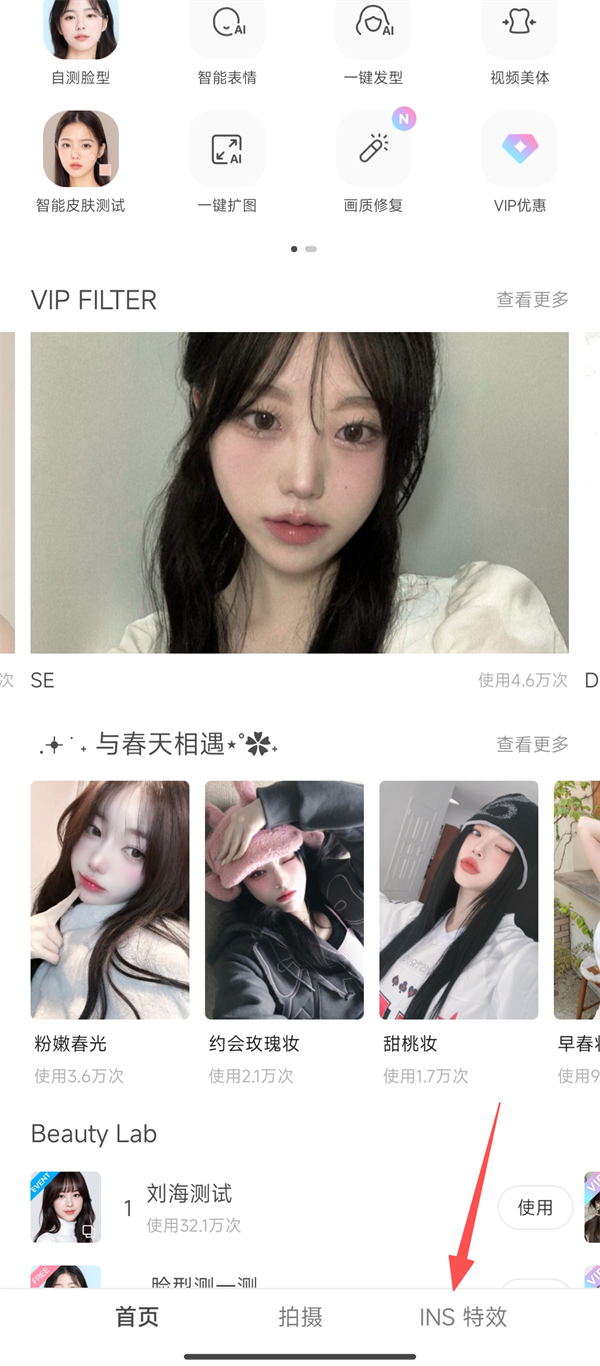This screenshot has width=600, height=1366.
Task: Open the SE filter preview
Action: pos(299,492)
